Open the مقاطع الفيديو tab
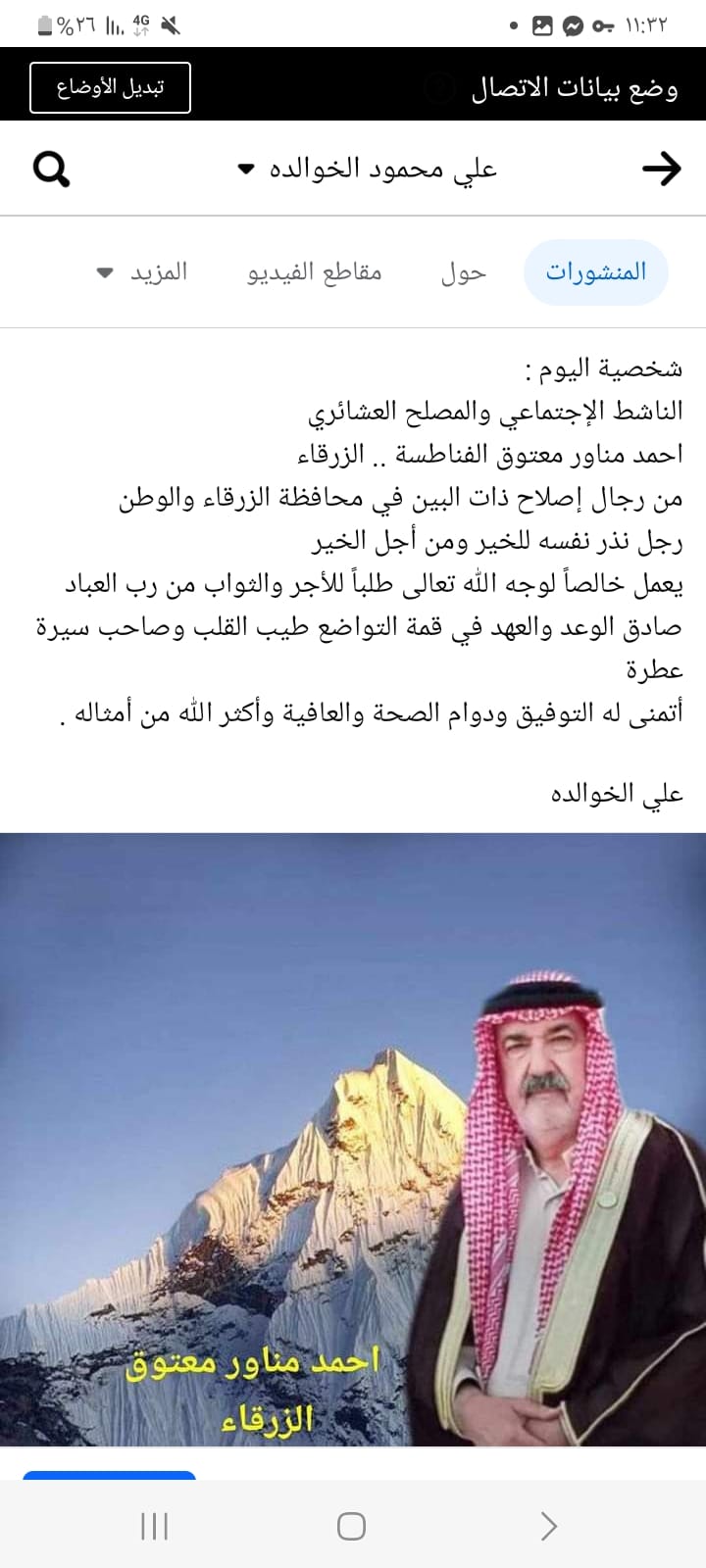 click(314, 272)
